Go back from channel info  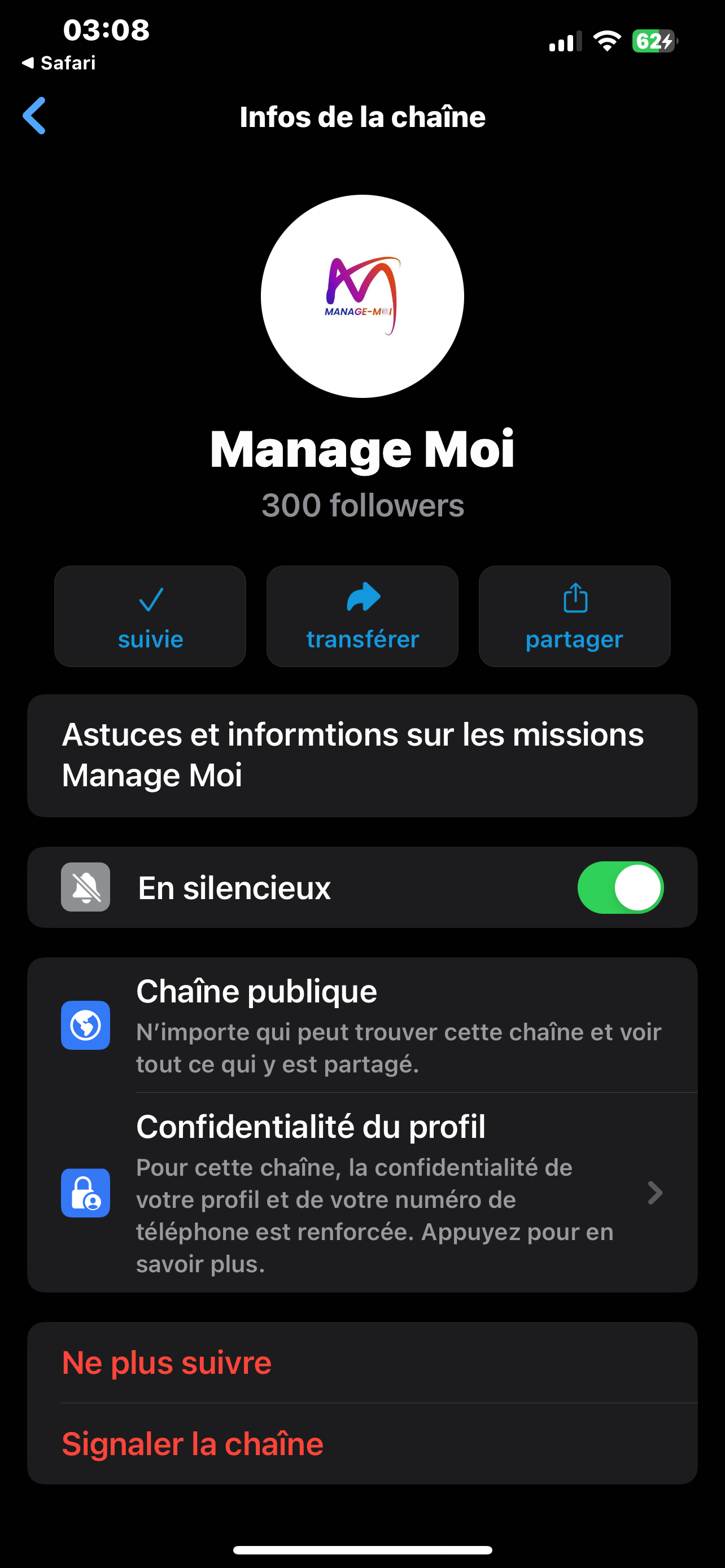coord(34,116)
